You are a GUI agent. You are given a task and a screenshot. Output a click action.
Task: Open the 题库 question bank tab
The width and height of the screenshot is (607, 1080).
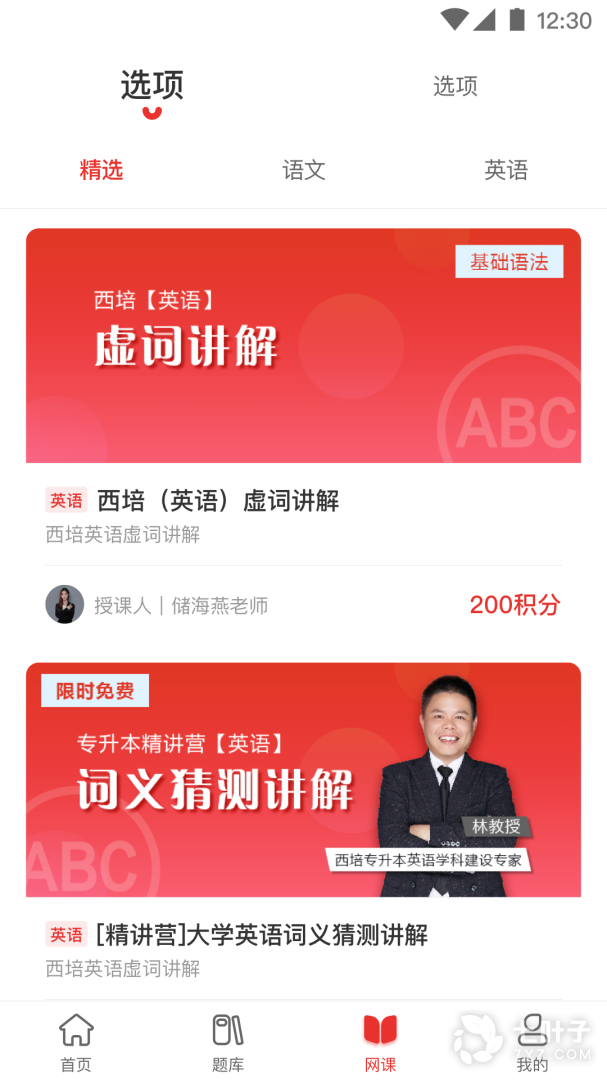(228, 1042)
